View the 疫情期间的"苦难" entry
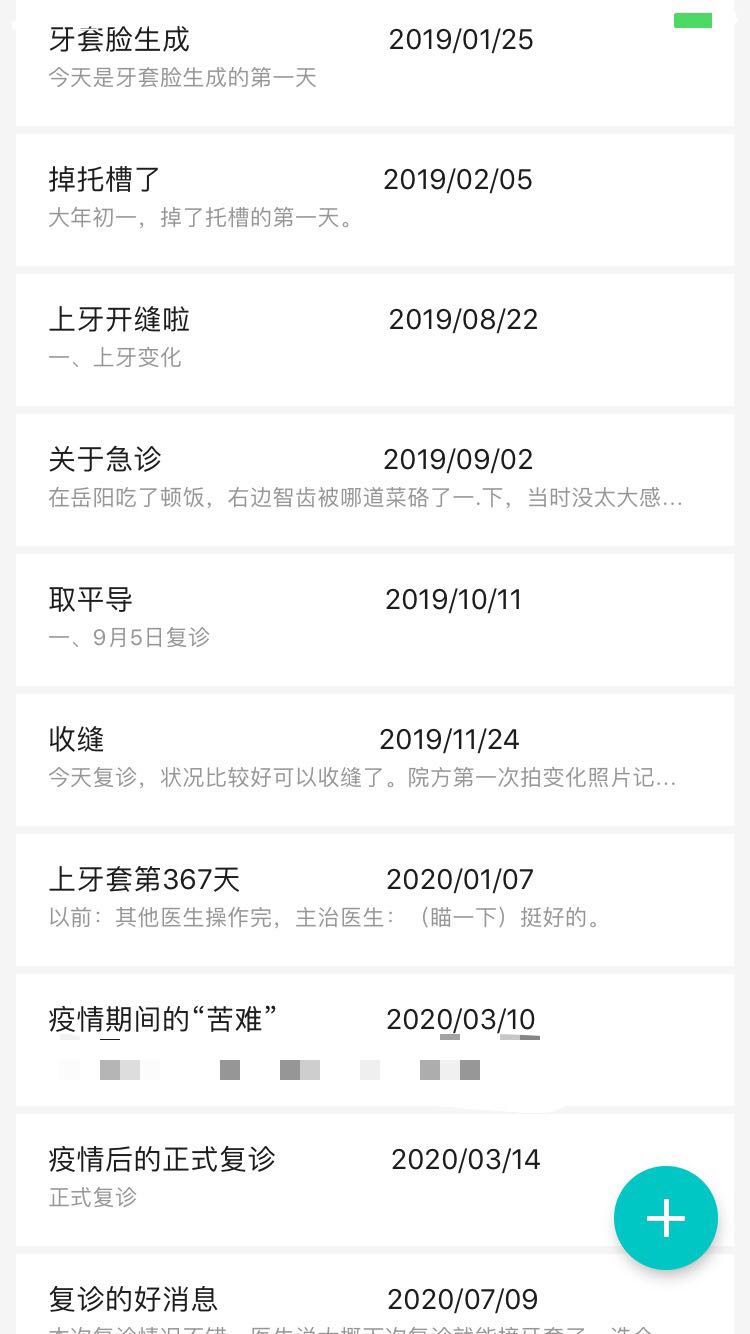This screenshot has height=1334, width=750. coord(375,1040)
